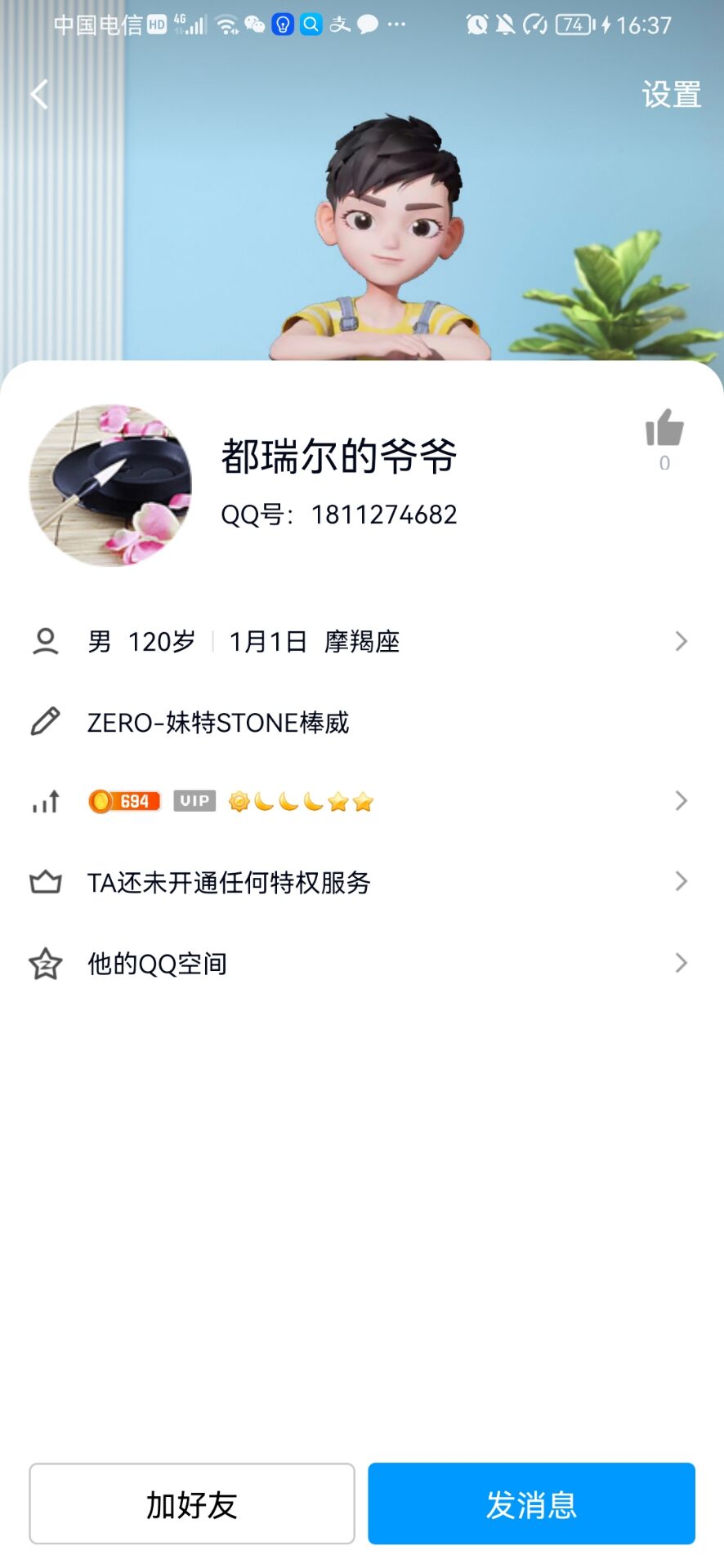Send a message with 发消息
Viewport: 724px width, 1568px height.
[531, 1503]
